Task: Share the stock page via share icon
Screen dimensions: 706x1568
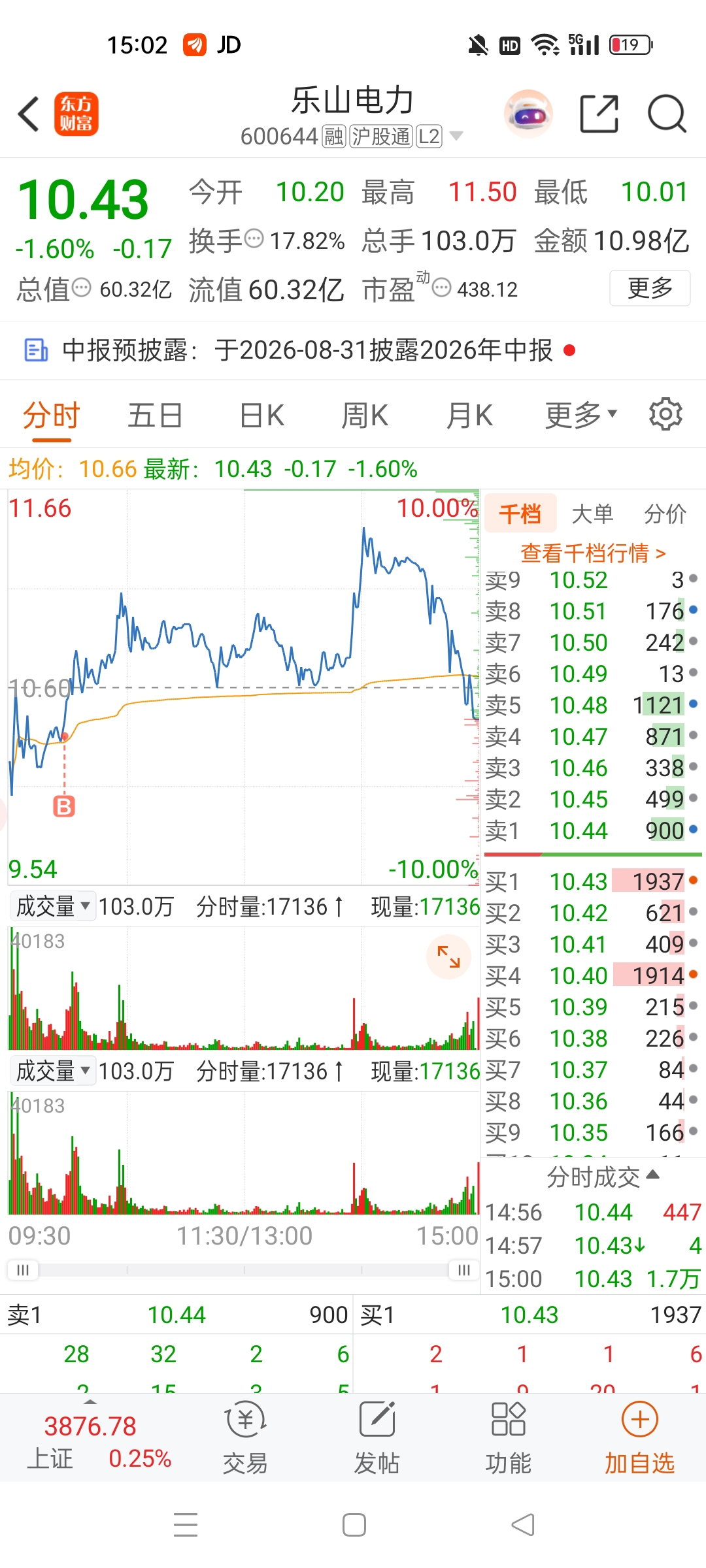Action: [x=599, y=114]
